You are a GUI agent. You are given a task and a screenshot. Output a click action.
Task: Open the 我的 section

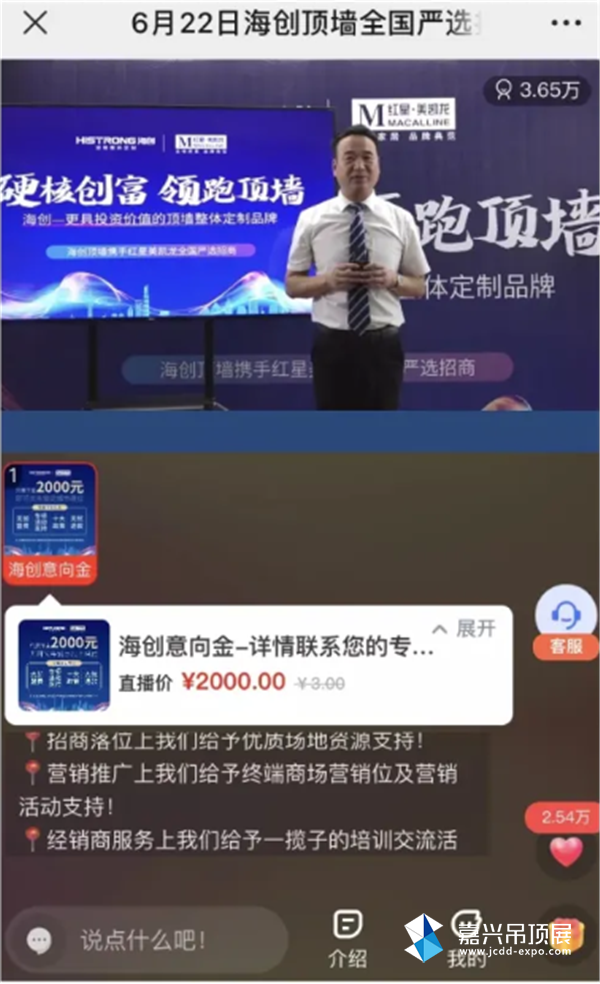466,940
